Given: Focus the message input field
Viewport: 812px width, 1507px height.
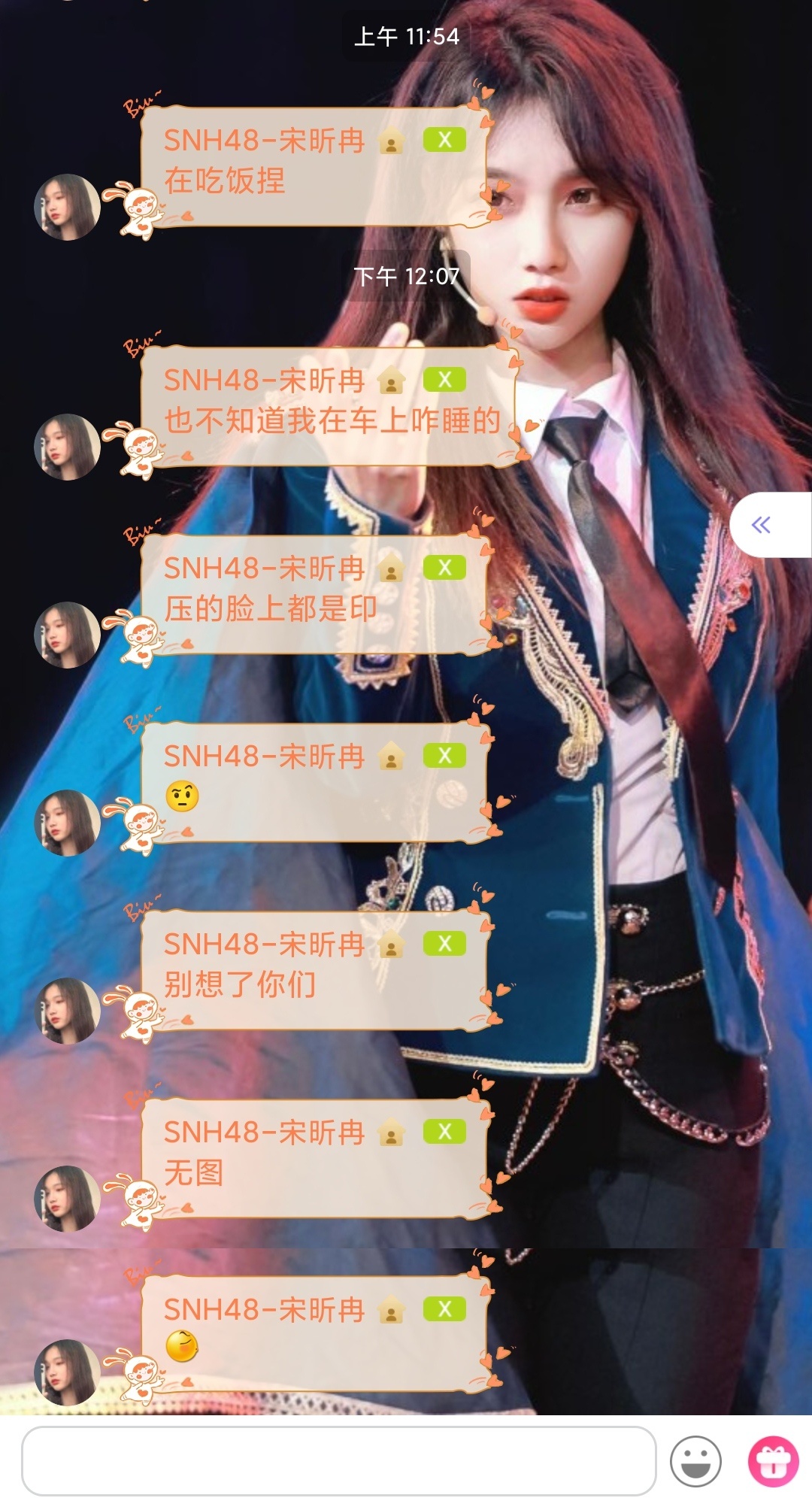Looking at the screenshot, I should (x=338, y=1460).
